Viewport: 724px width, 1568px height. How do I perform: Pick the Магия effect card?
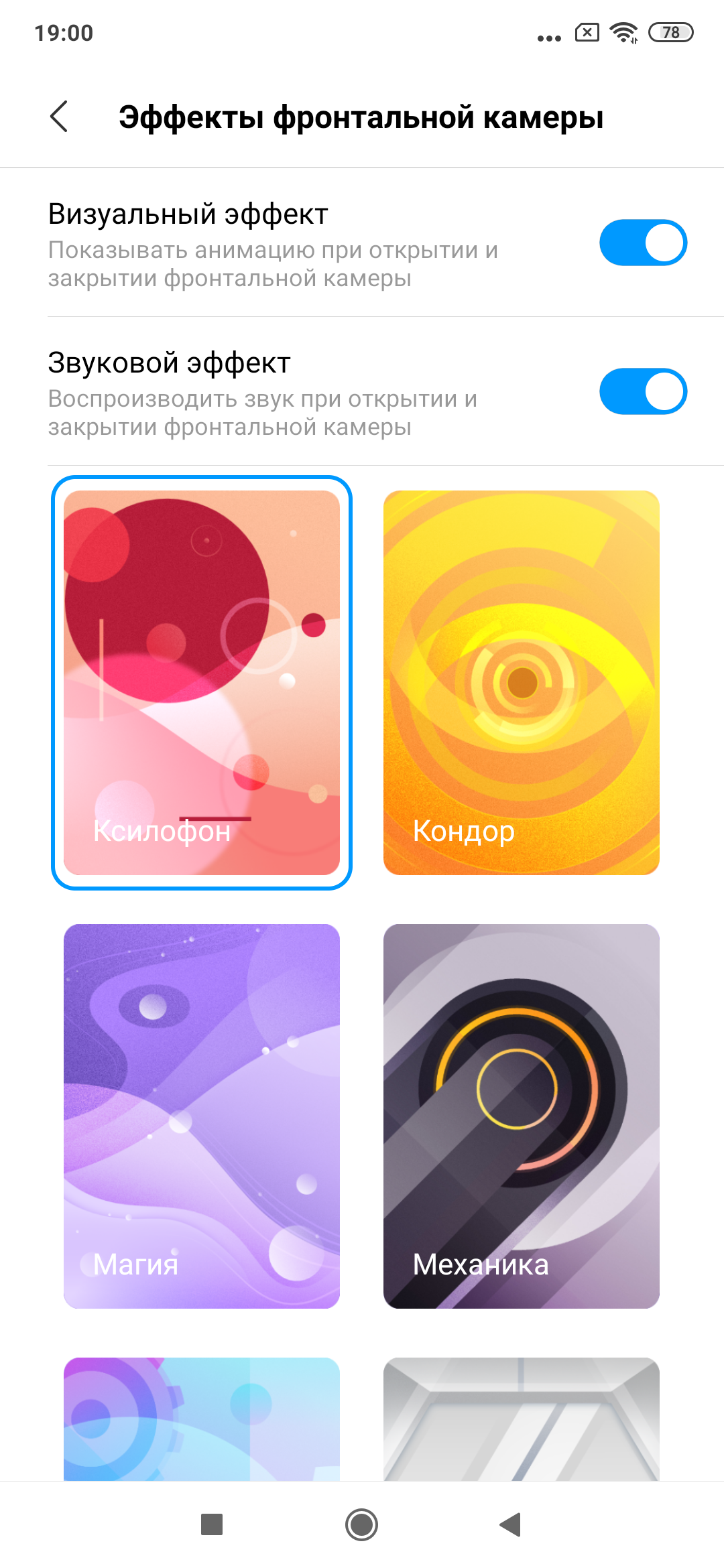201,1116
